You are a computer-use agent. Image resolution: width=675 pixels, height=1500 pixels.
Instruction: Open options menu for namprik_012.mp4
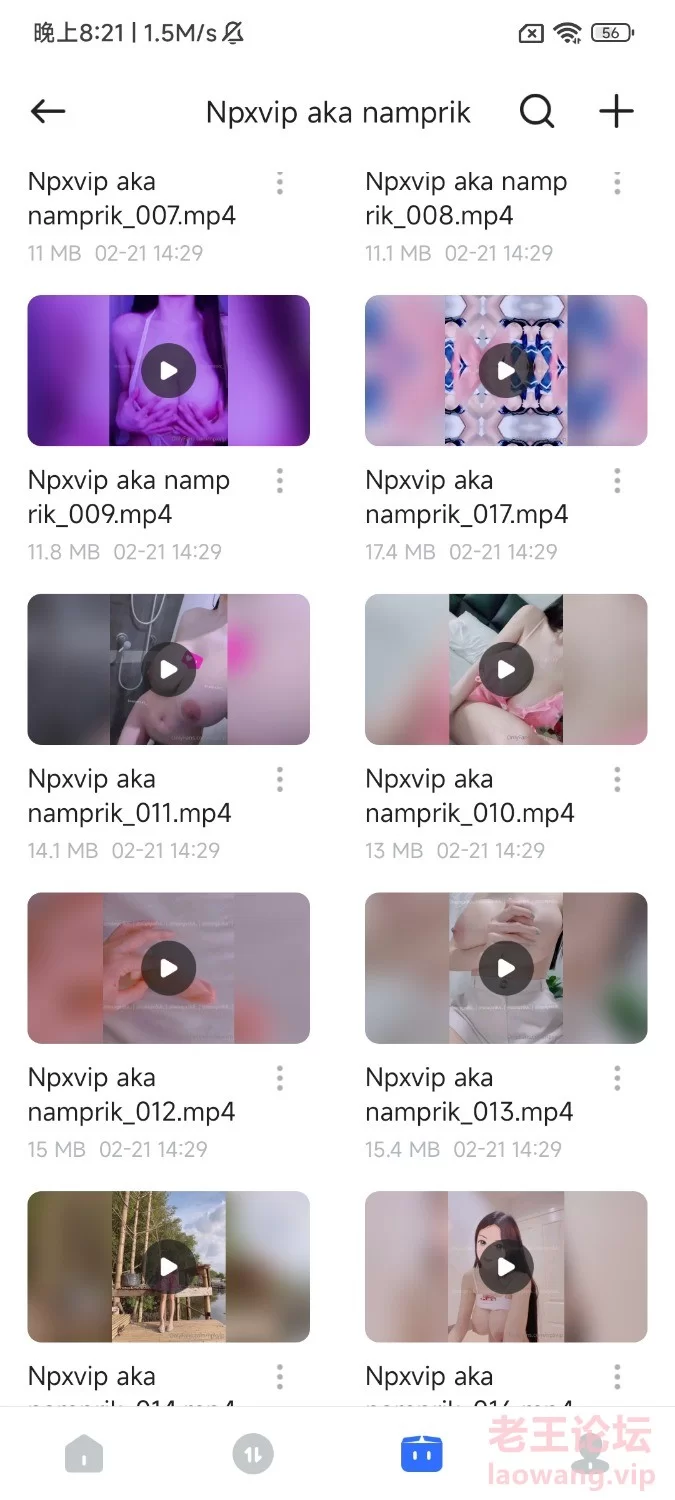click(x=280, y=1078)
